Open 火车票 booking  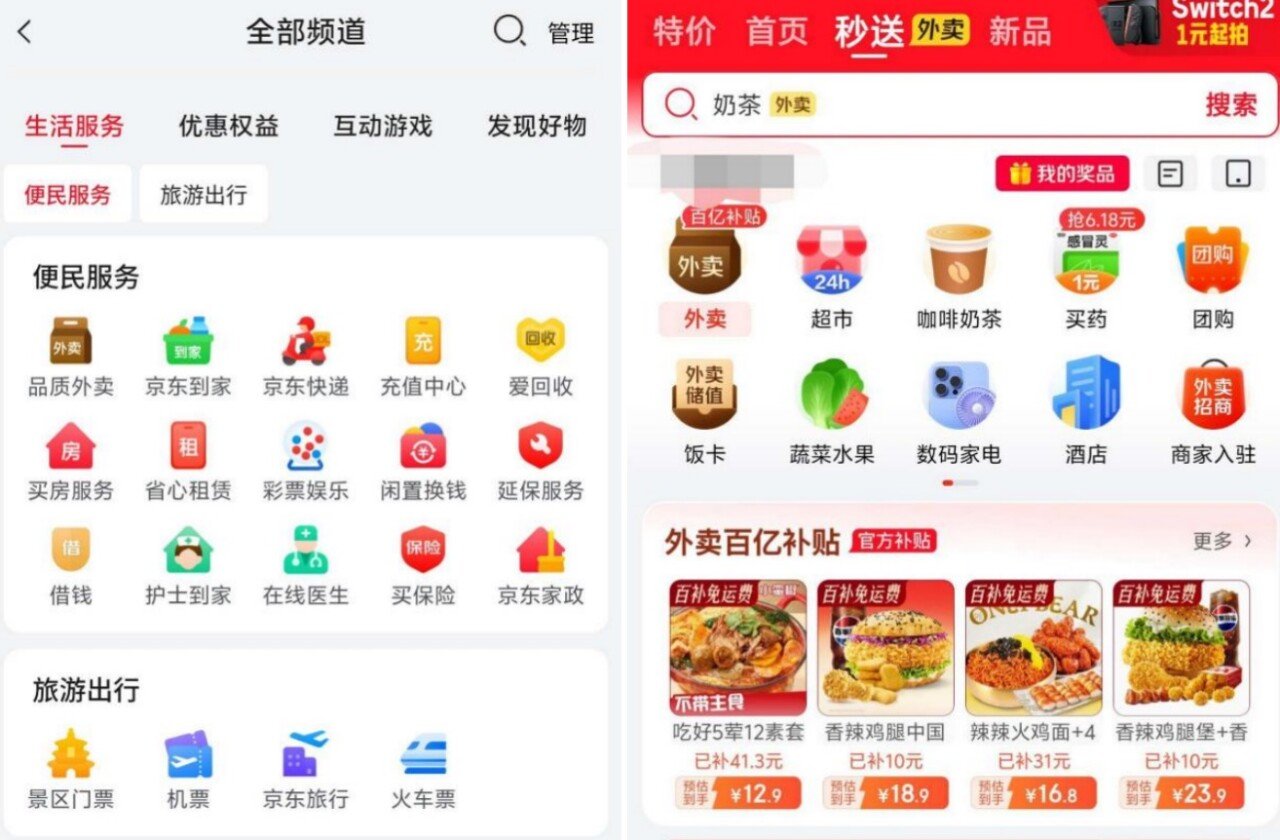[422, 770]
